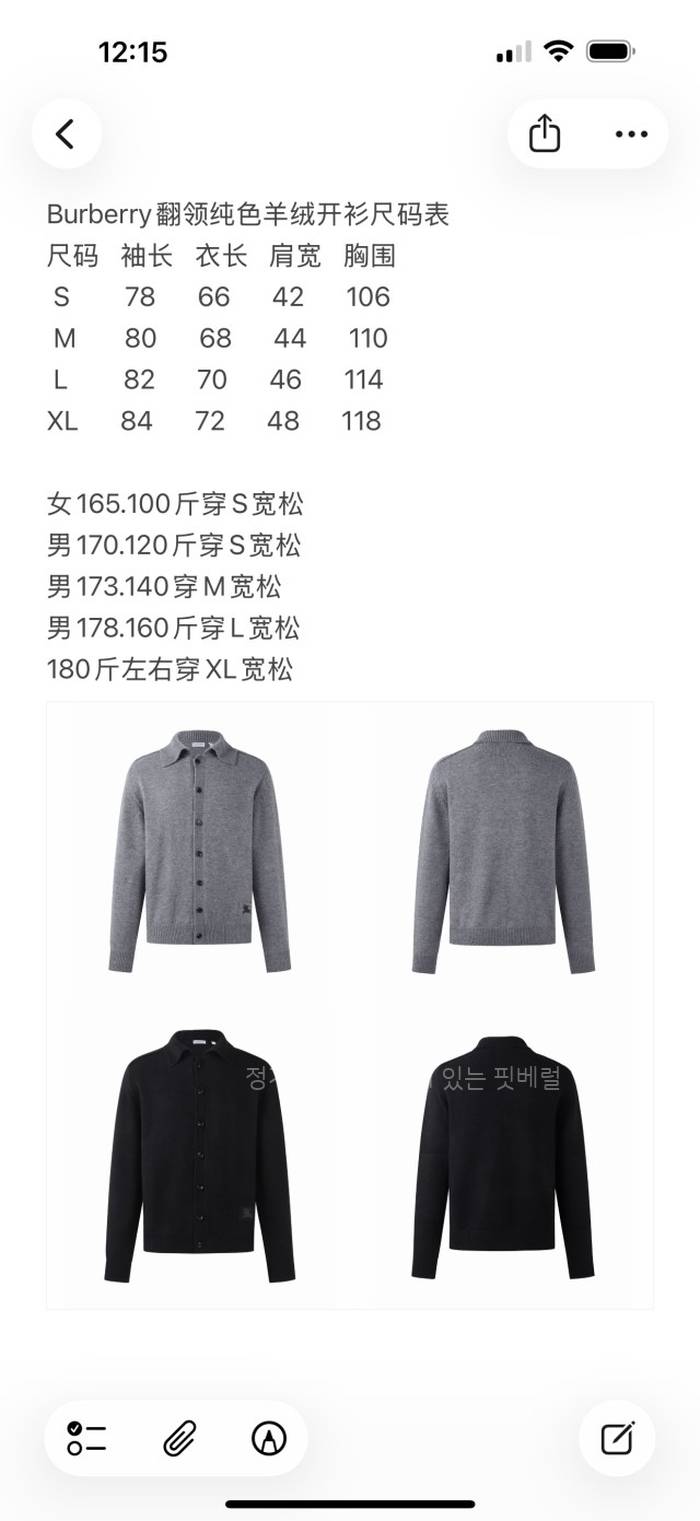This screenshot has height=1521, width=700.
Task: Go back to the notes list
Action: (x=66, y=134)
